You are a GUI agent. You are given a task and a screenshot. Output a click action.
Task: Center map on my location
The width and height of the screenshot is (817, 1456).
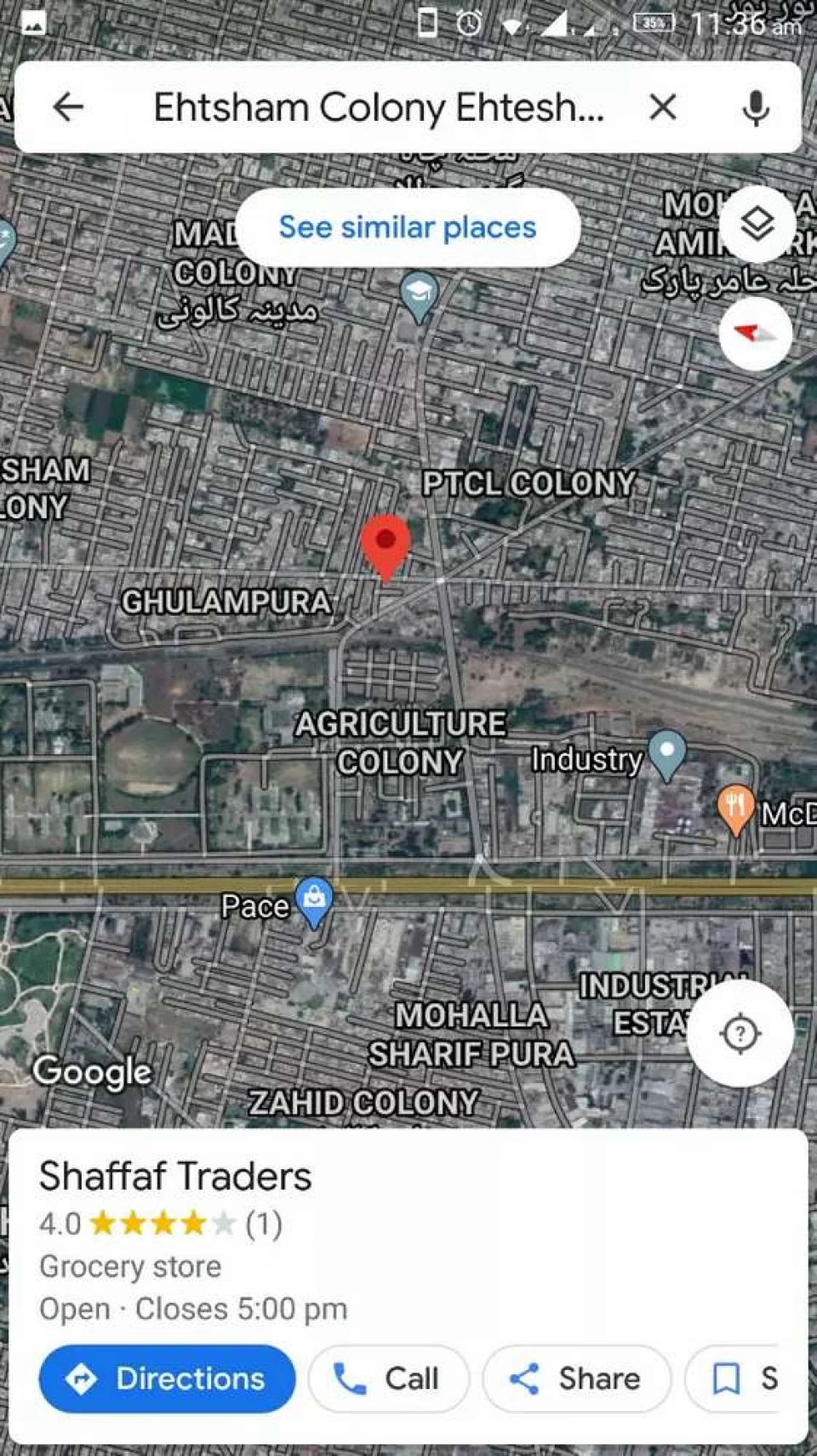[x=740, y=1033]
